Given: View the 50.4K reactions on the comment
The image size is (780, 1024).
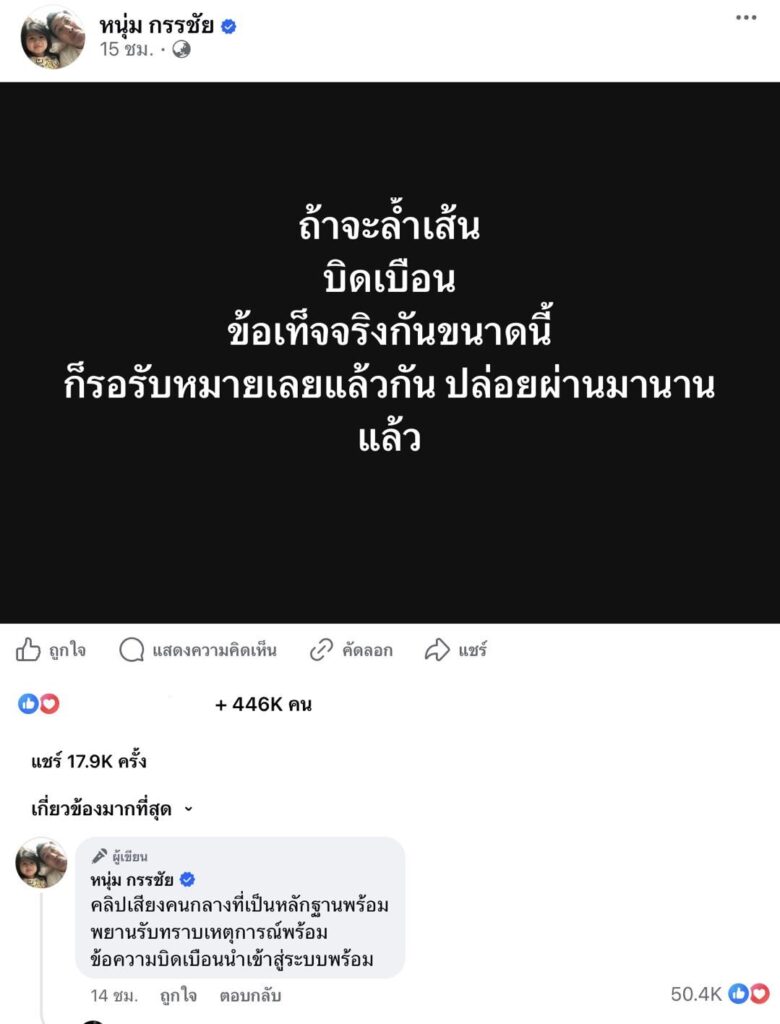Looking at the screenshot, I should [x=718, y=993].
